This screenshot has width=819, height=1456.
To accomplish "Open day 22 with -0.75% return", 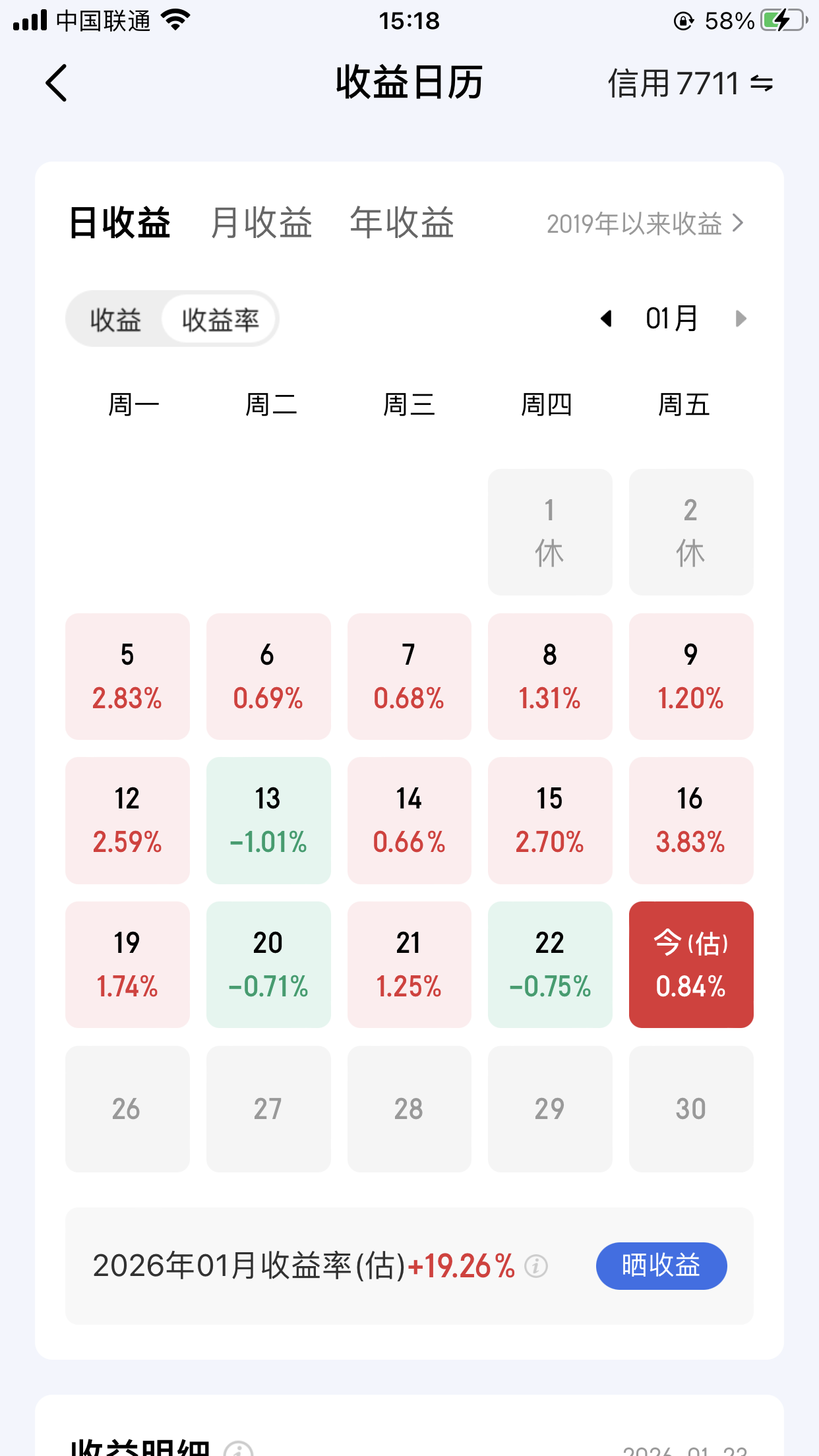I will 550,965.
